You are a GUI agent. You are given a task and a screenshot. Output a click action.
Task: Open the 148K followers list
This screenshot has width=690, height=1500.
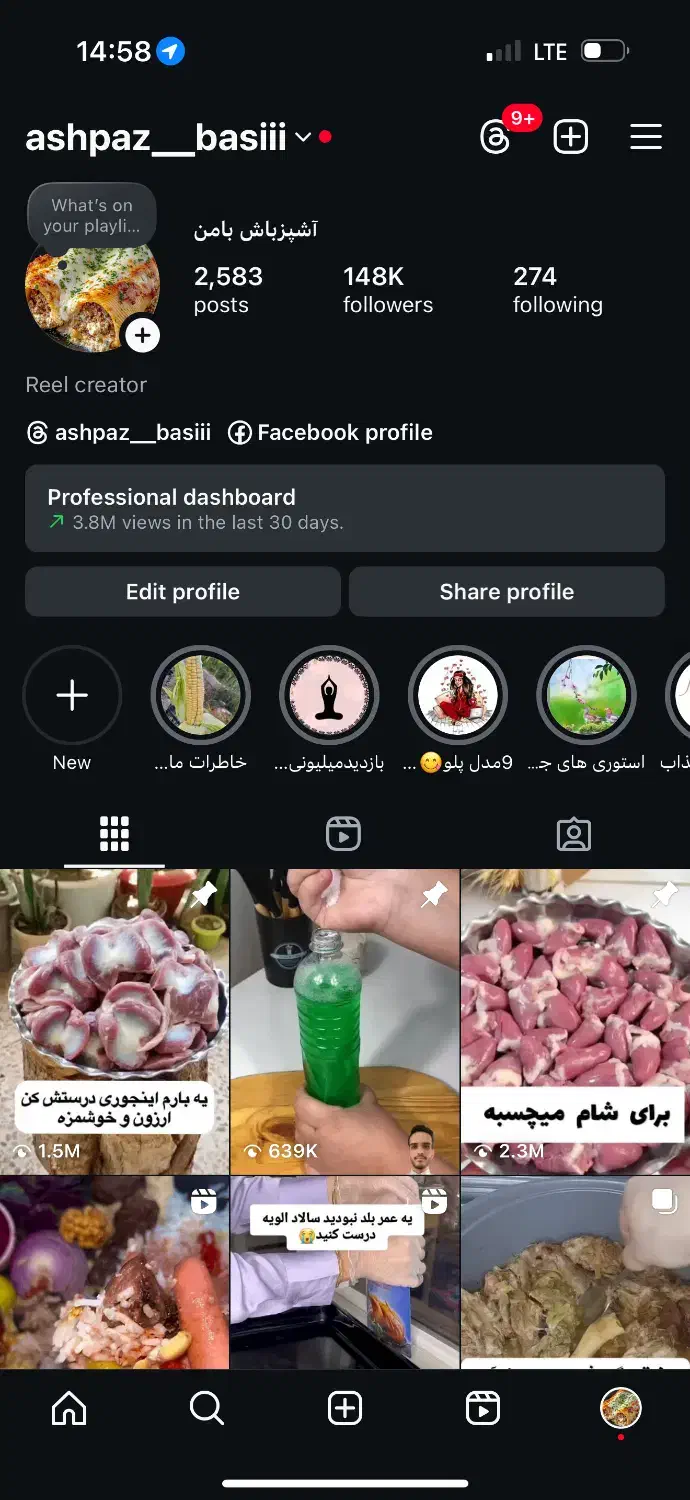click(x=388, y=290)
